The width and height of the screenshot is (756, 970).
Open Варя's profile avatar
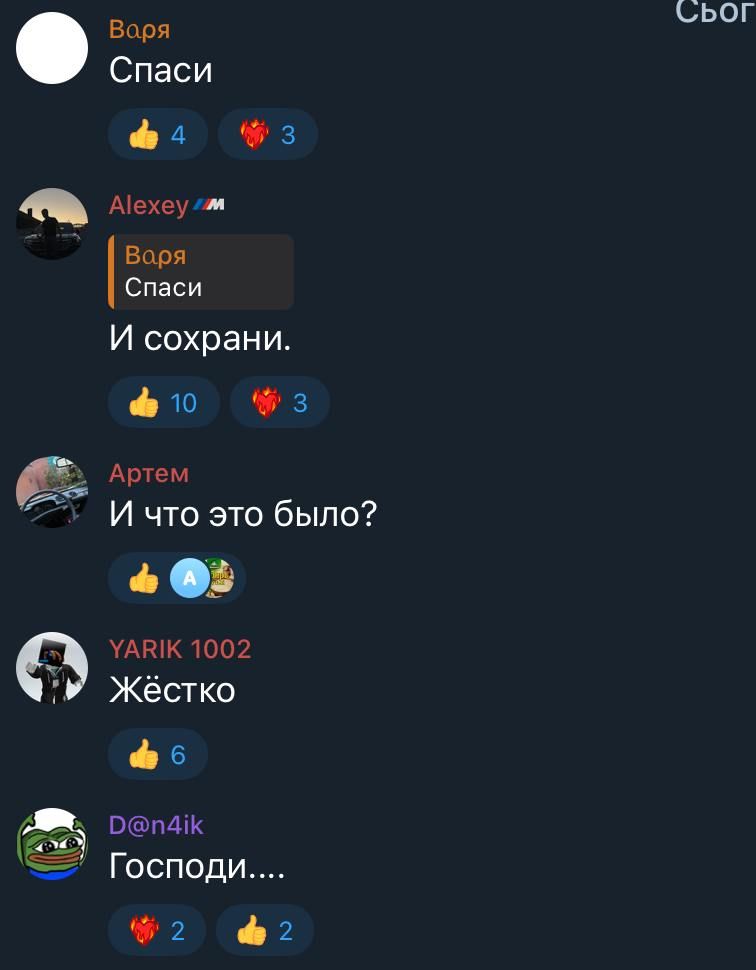pyautogui.click(x=53, y=49)
